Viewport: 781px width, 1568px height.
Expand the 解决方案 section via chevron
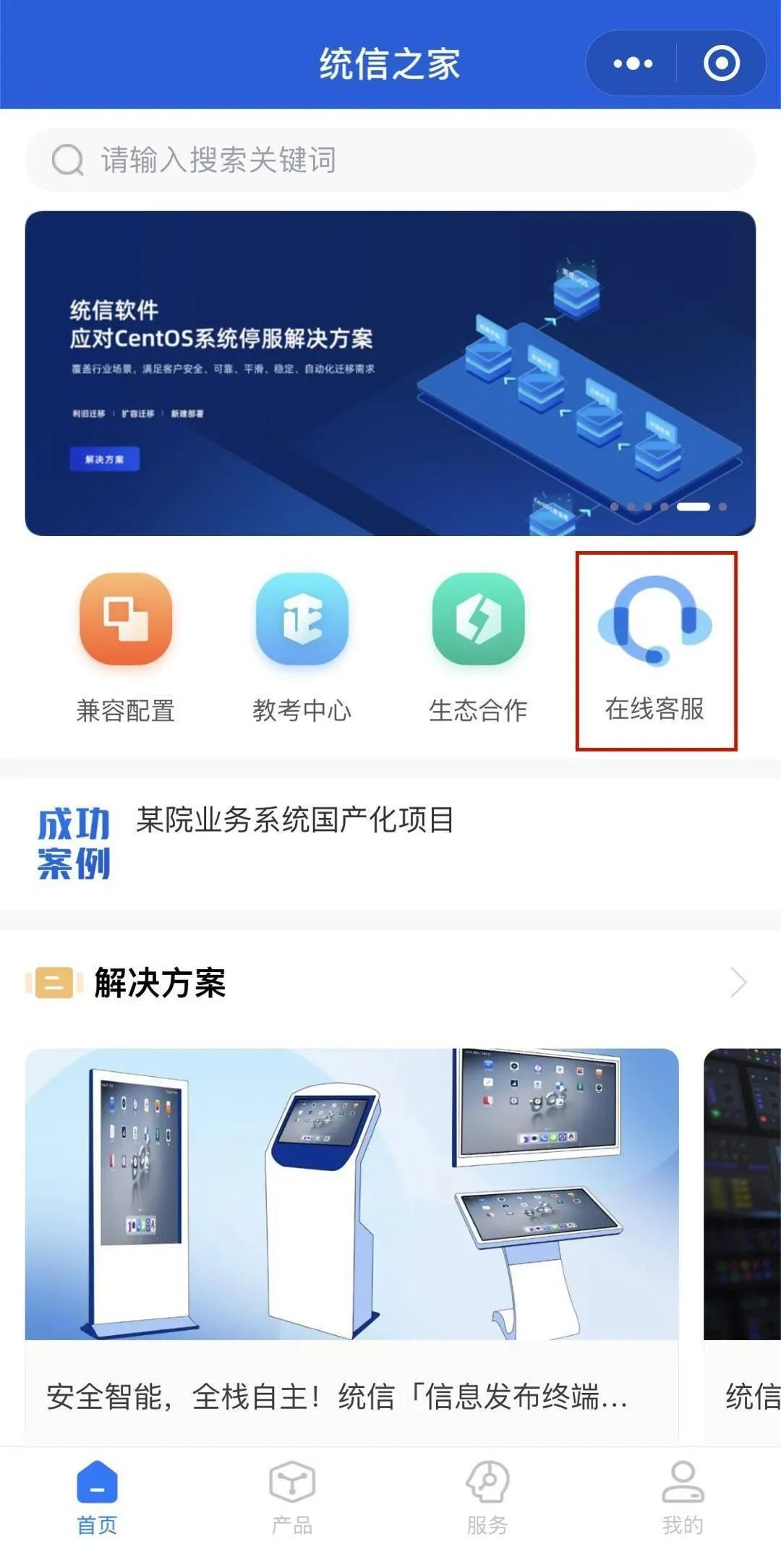click(x=738, y=983)
